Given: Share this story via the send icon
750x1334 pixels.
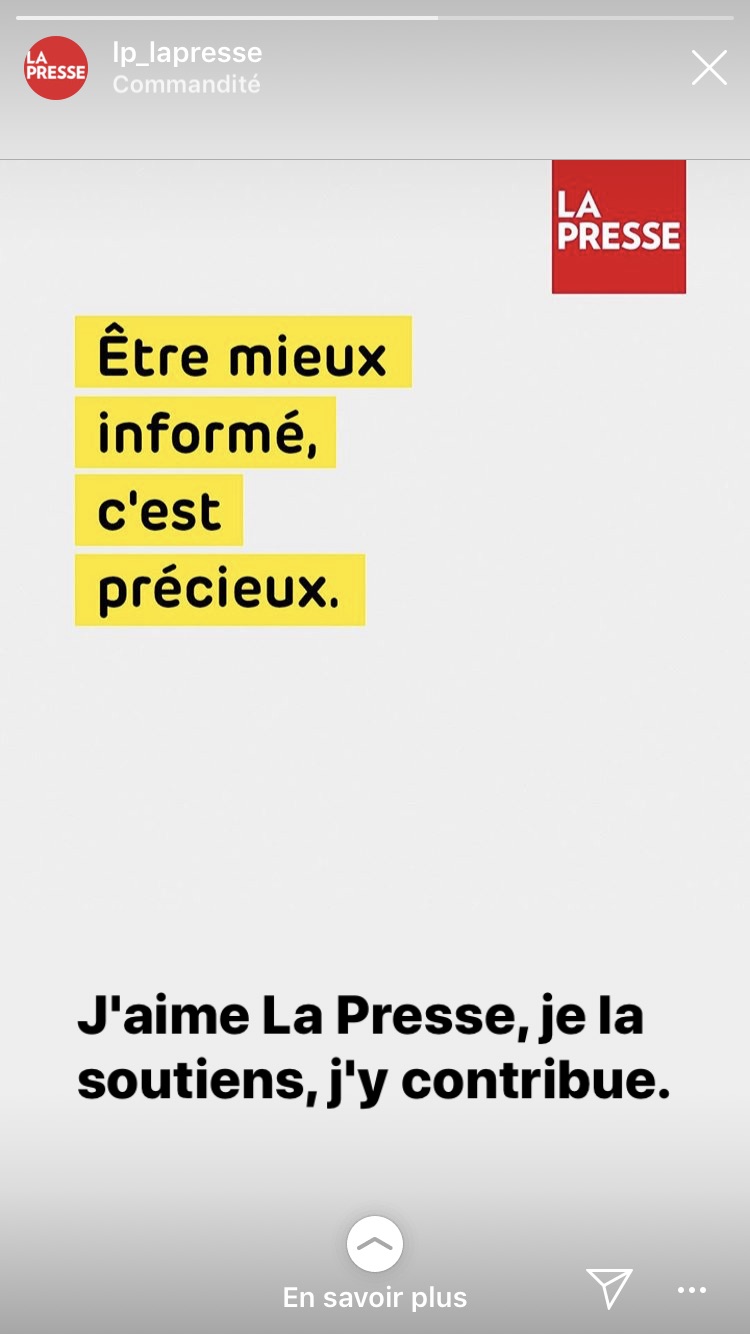Looking at the screenshot, I should [609, 1288].
